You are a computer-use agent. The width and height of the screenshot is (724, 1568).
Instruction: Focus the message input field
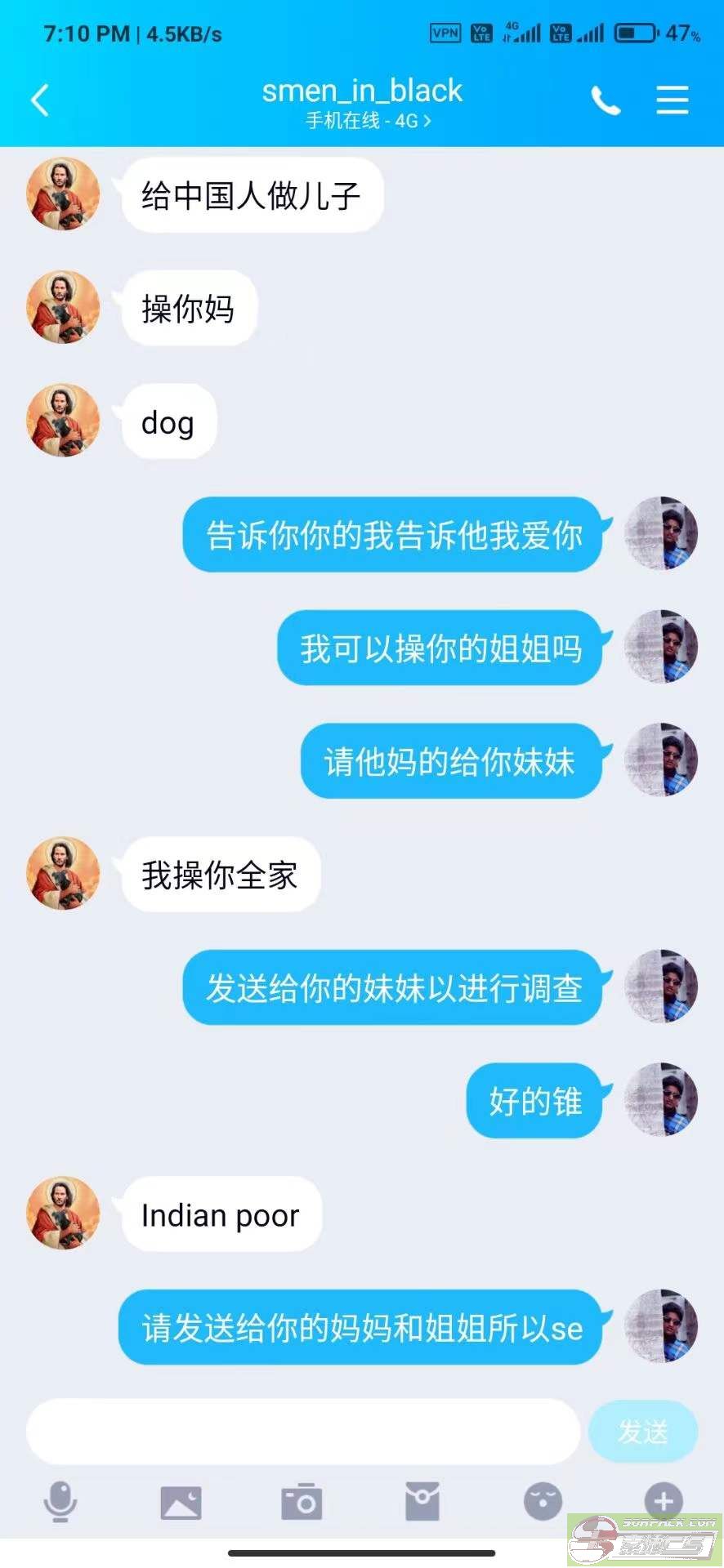click(x=303, y=1431)
